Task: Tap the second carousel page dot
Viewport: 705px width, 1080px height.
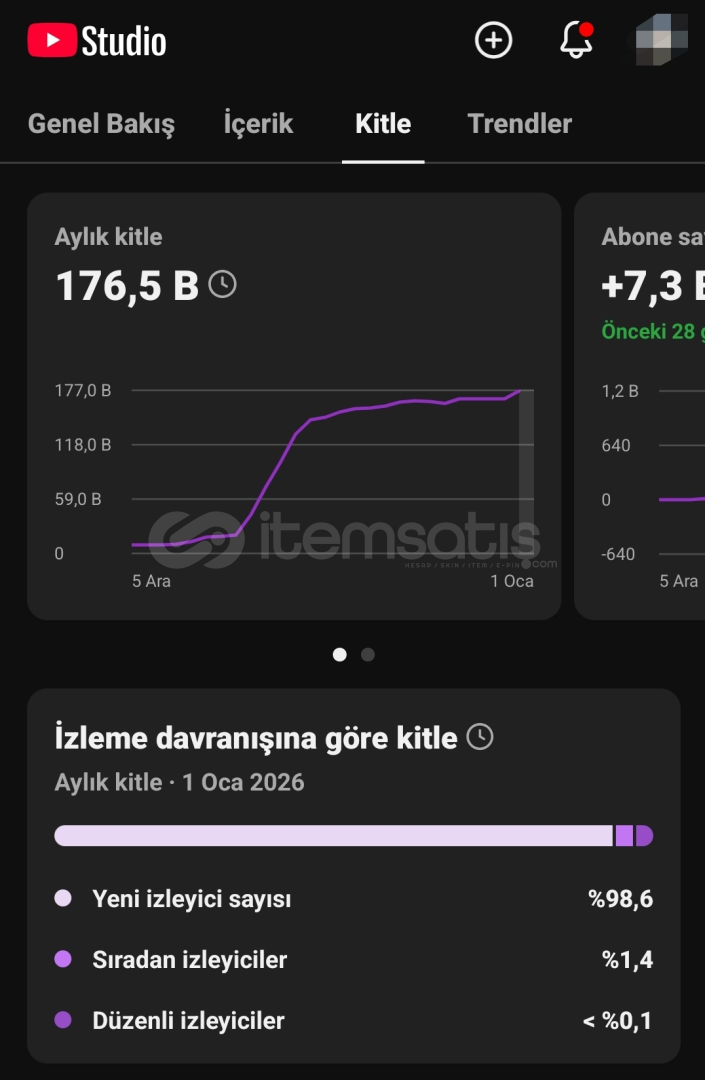Action: [x=368, y=655]
